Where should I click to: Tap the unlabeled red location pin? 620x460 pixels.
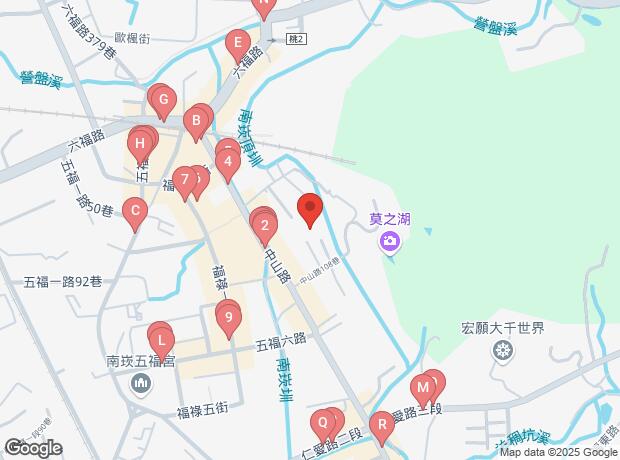click(310, 208)
